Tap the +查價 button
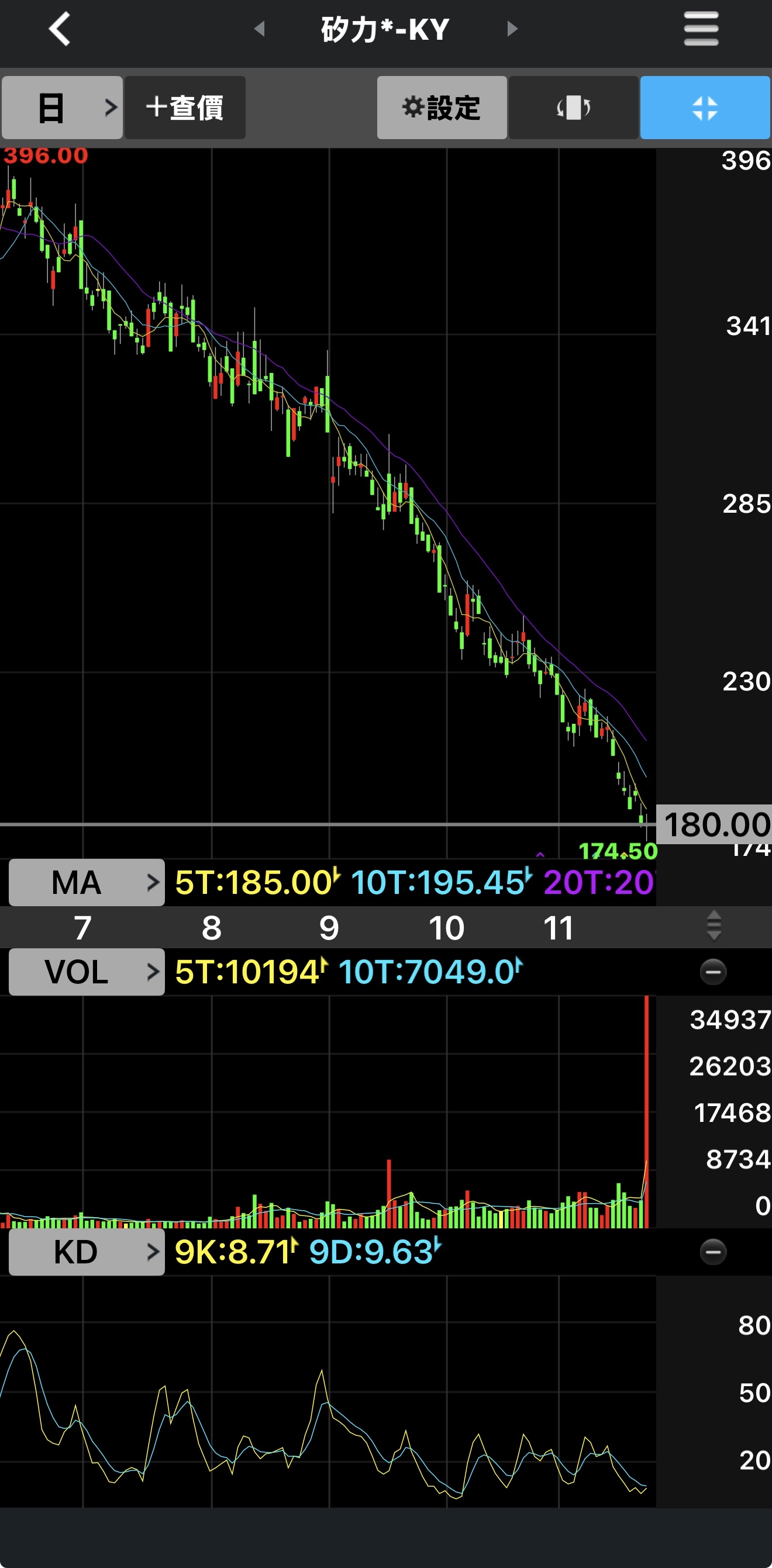The width and height of the screenshot is (772, 1568). 185,108
